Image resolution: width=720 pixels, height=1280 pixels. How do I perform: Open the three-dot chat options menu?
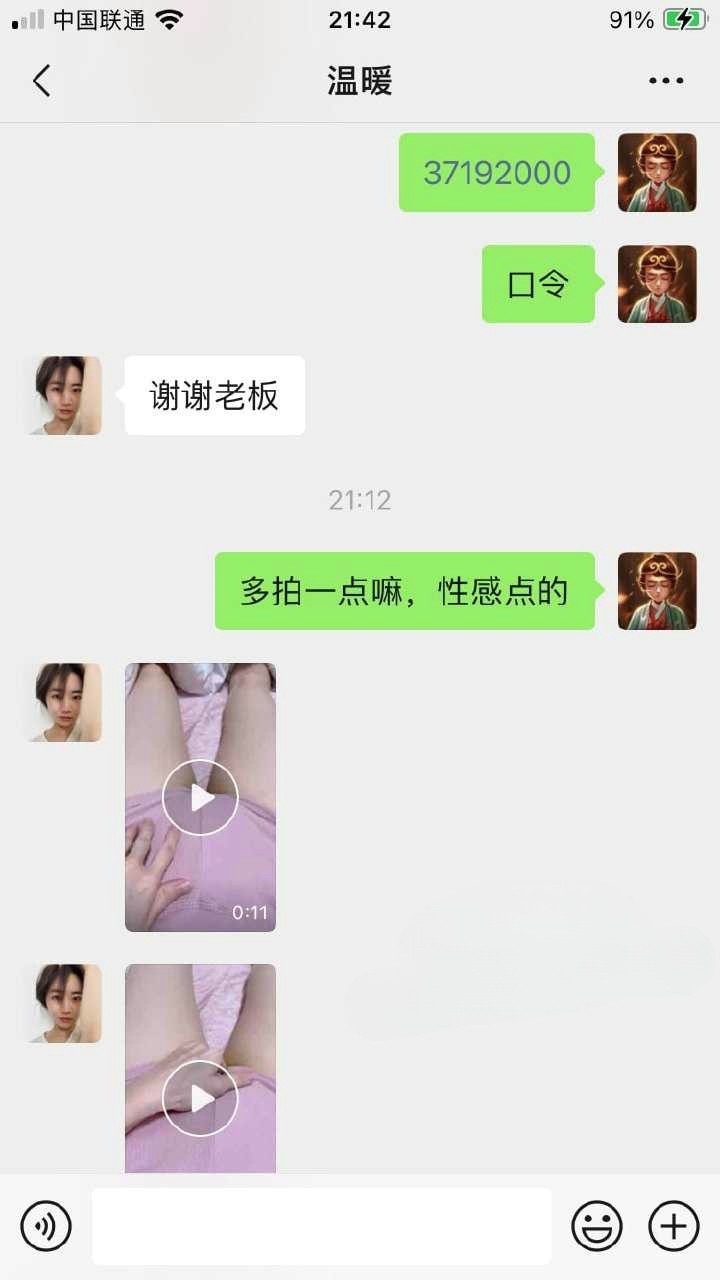tap(666, 81)
